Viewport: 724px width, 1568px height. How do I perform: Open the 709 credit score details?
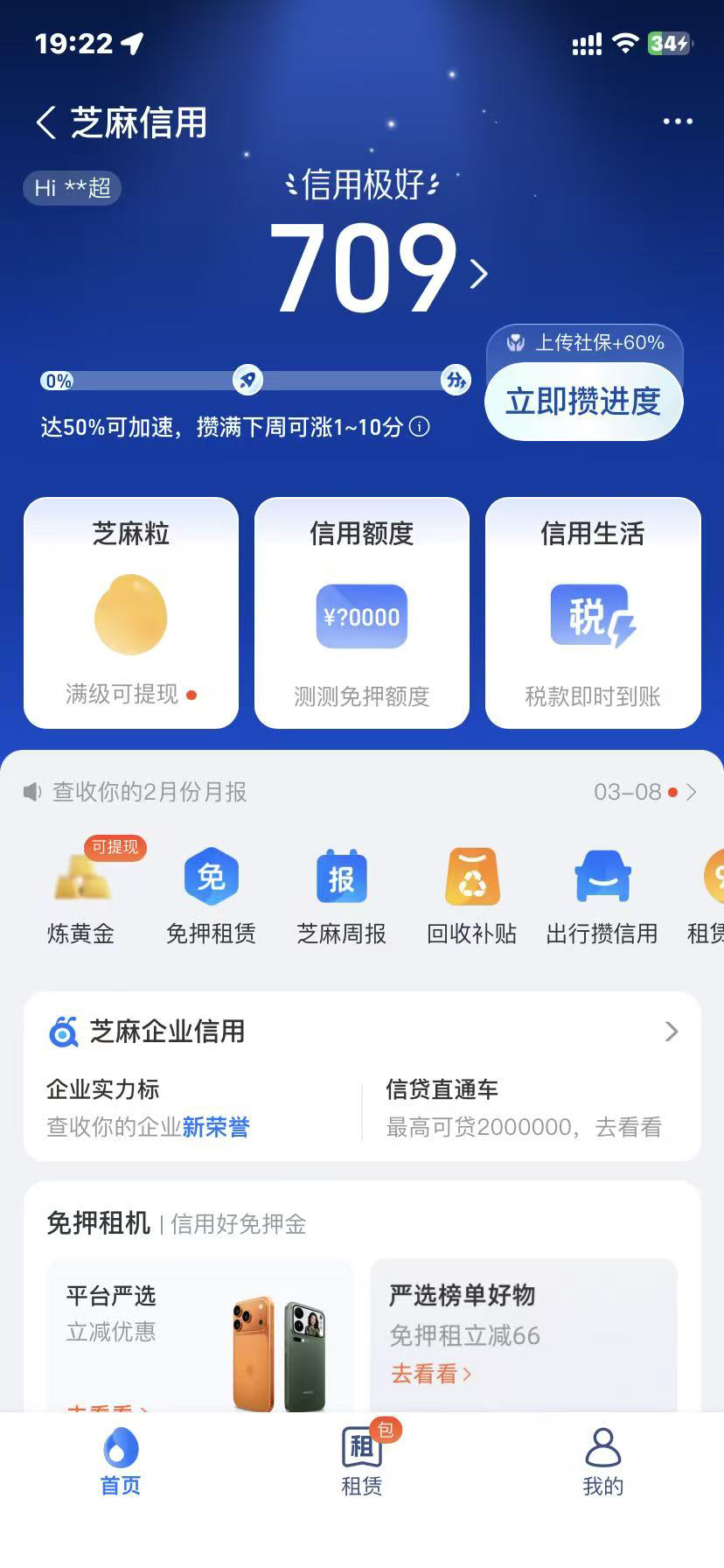[x=378, y=268]
